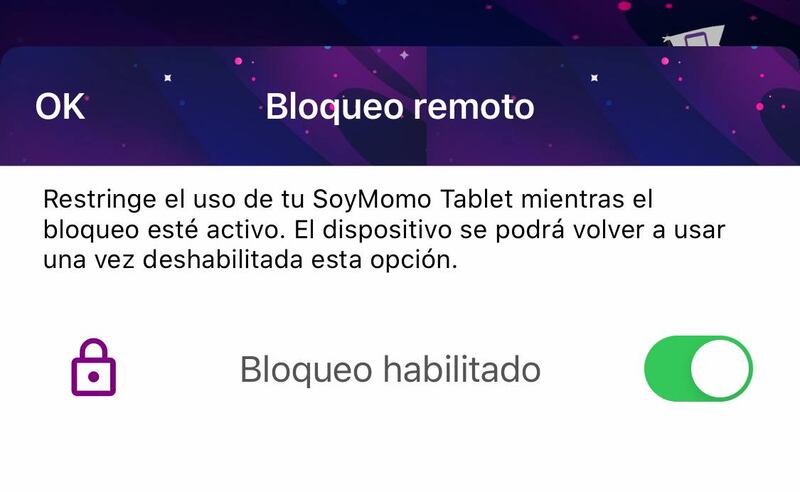Tap OK to confirm remote lock
The width and height of the screenshot is (800, 492).
click(x=60, y=107)
